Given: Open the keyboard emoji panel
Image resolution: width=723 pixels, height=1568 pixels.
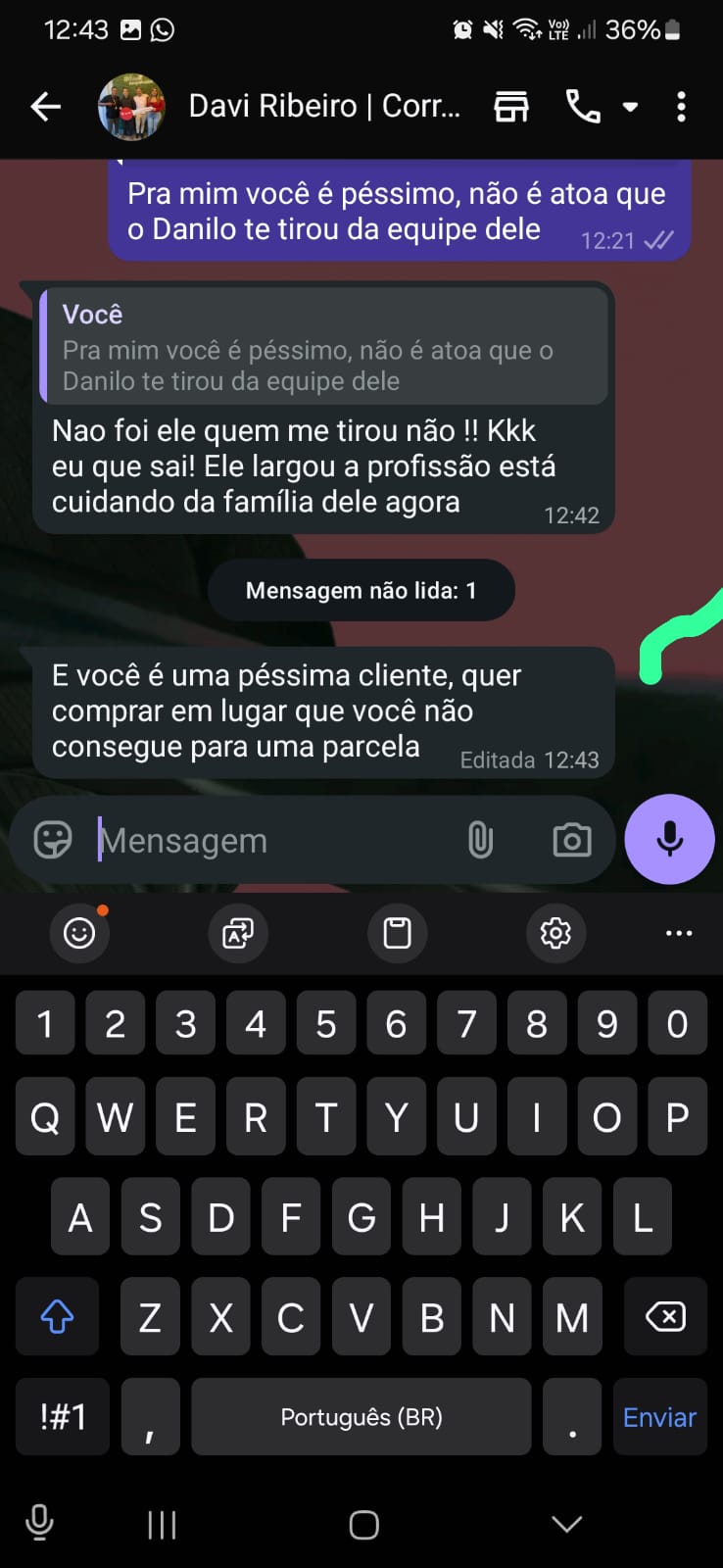Looking at the screenshot, I should 79,933.
